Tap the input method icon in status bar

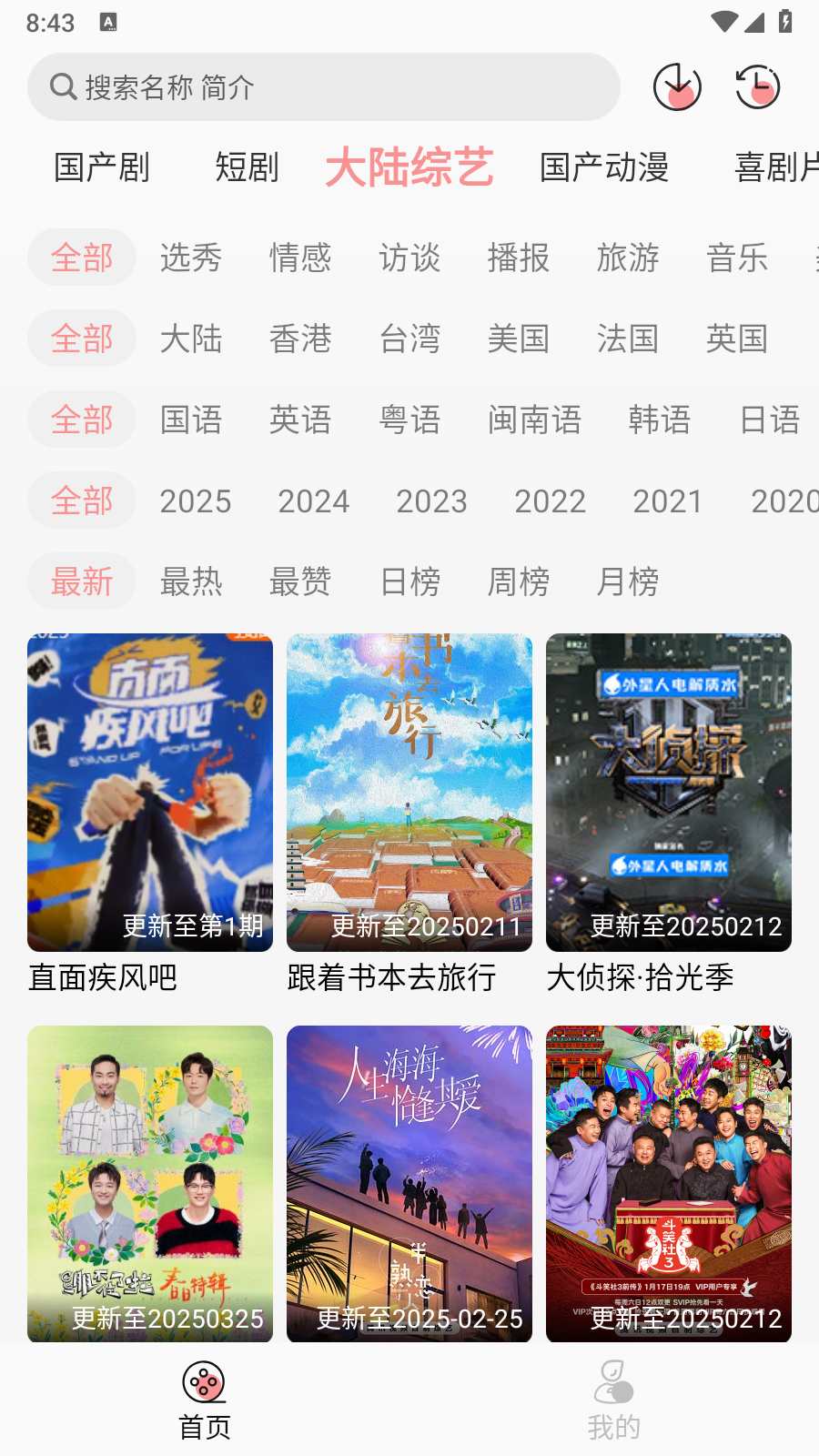(x=110, y=20)
